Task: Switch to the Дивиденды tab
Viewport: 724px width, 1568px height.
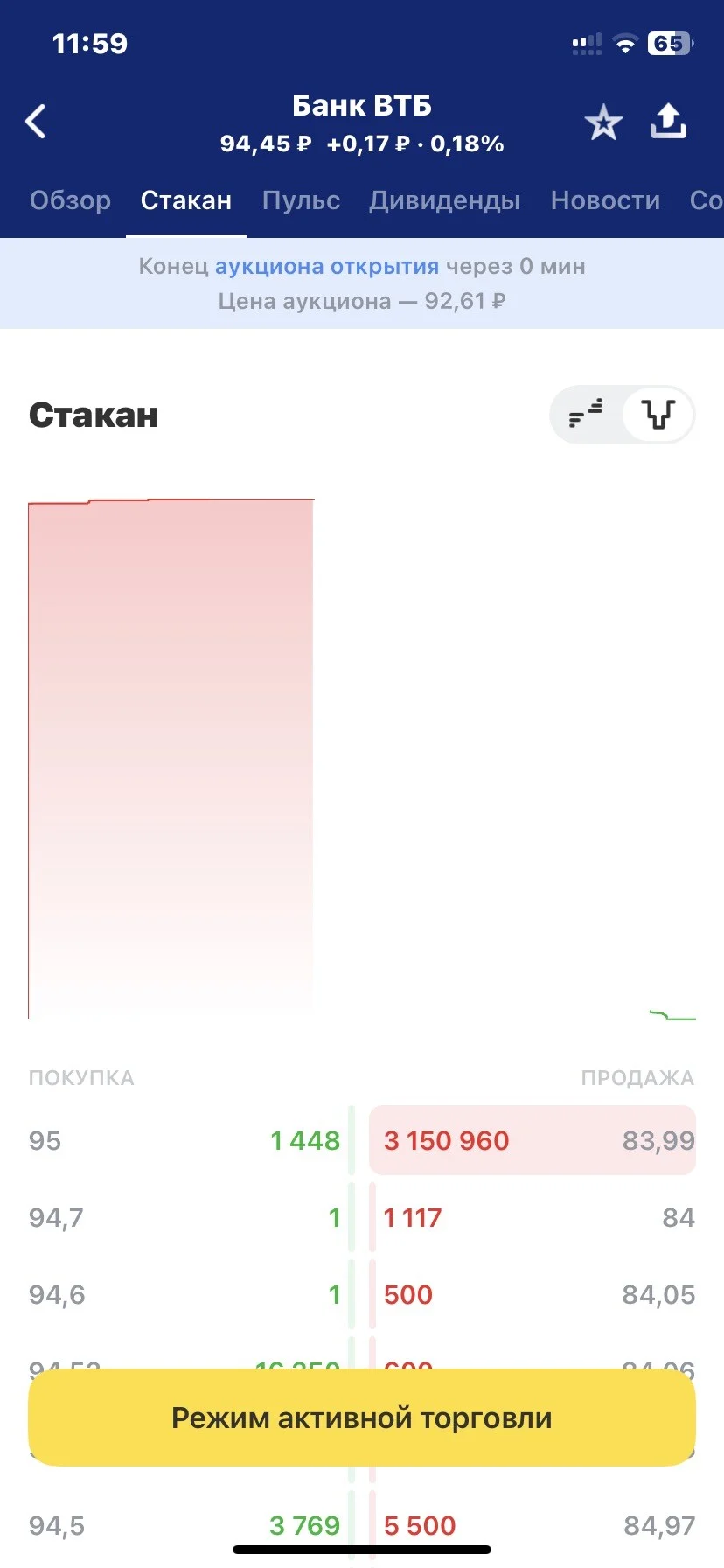Action: (444, 200)
